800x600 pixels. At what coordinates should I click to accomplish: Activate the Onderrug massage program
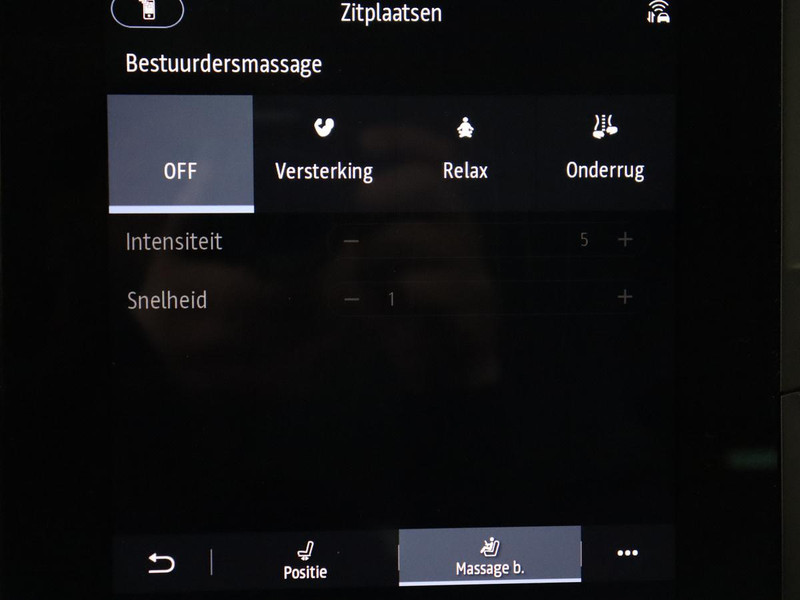click(604, 154)
